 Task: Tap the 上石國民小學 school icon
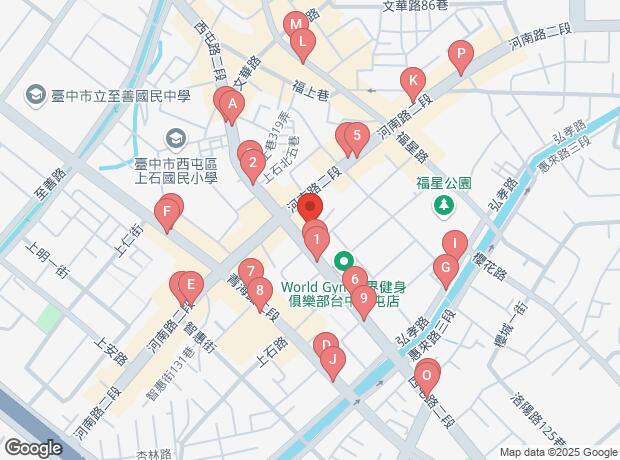[x=176, y=138]
